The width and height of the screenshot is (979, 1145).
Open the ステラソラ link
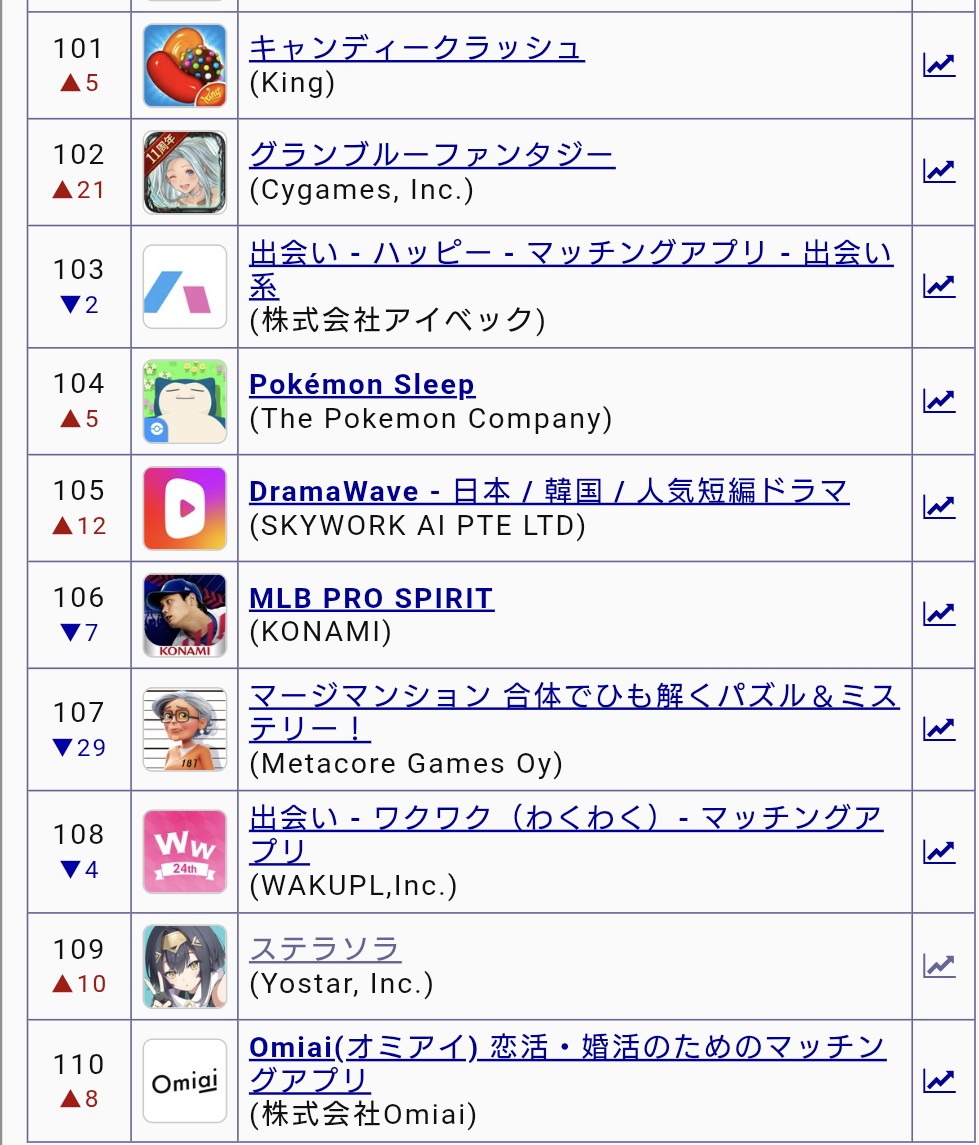click(x=324, y=948)
